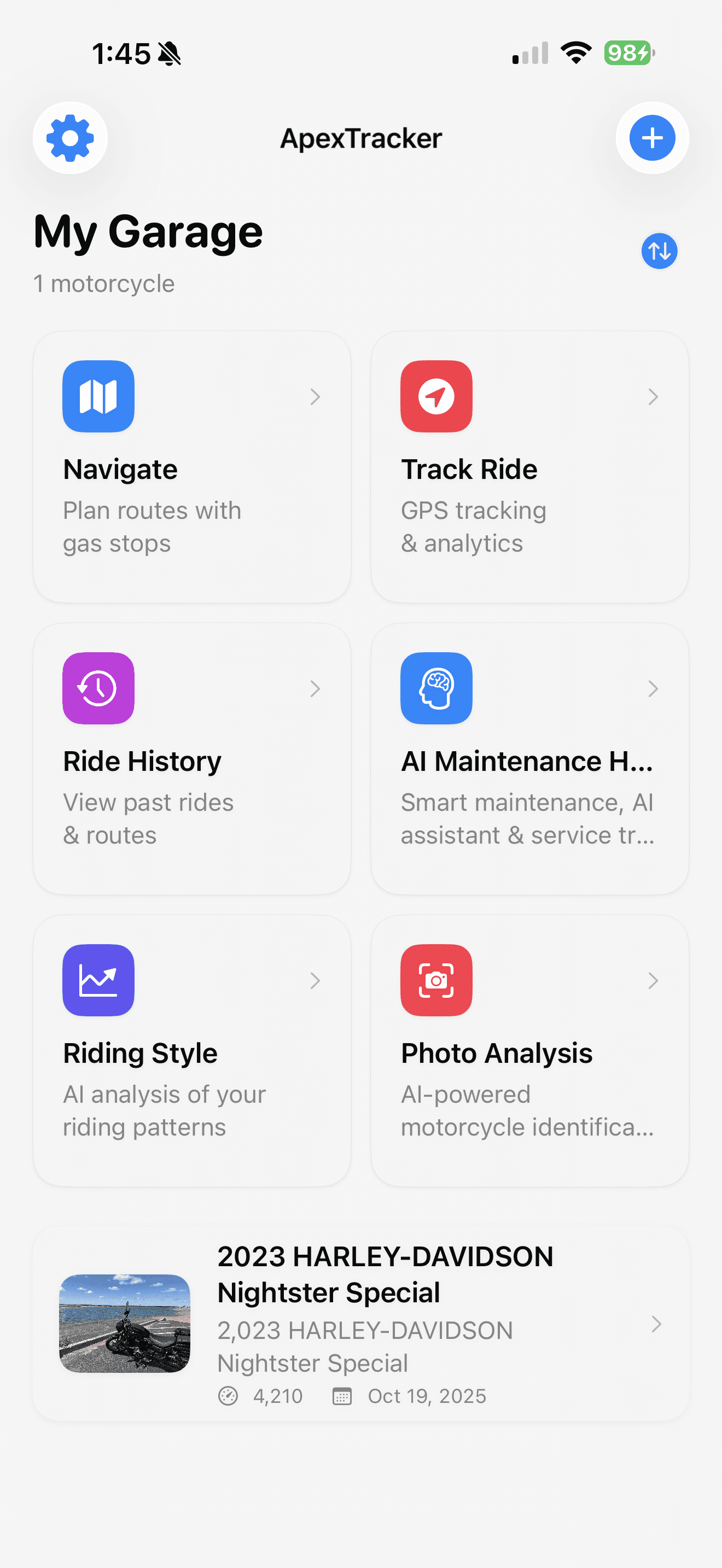Add a motorcycle with the plus button
722x1568 pixels.
(x=651, y=138)
